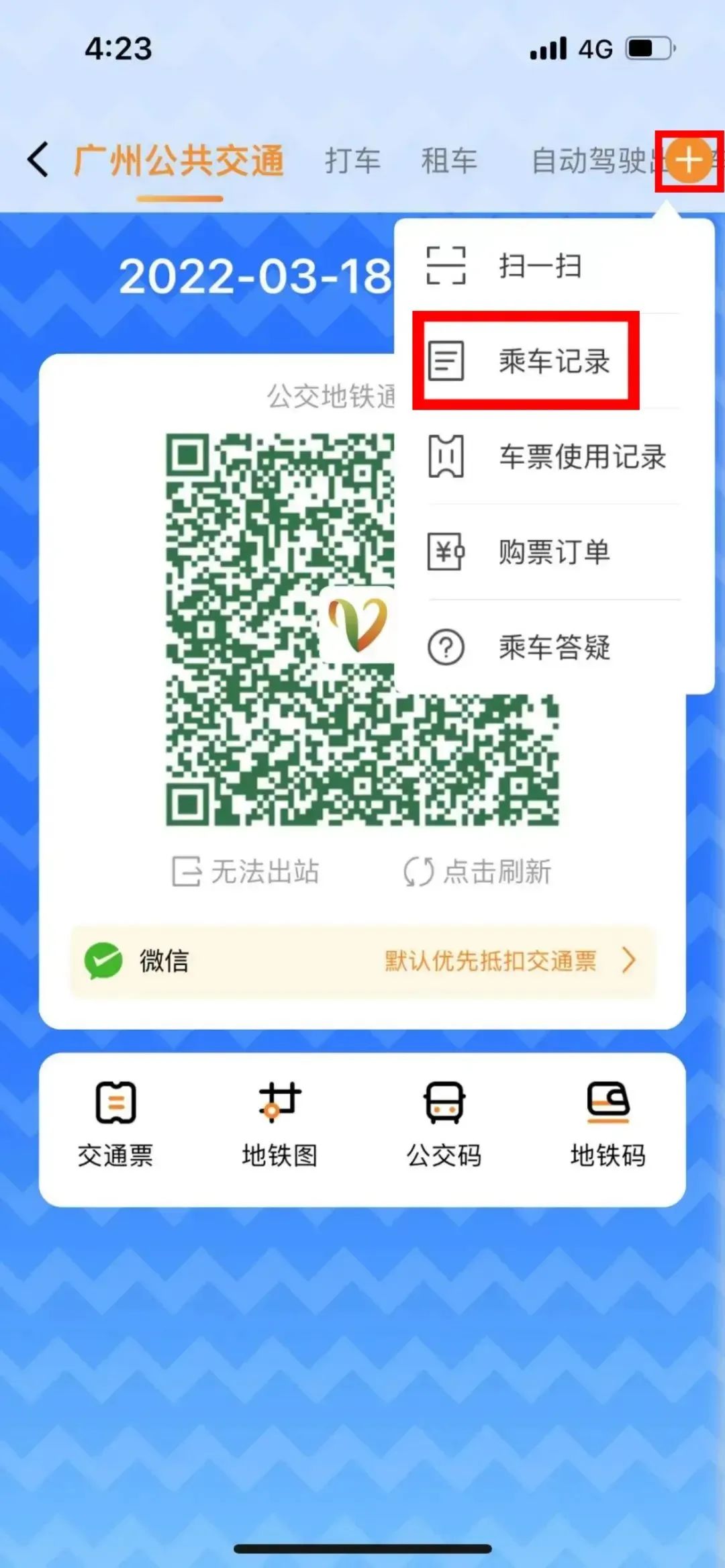Switch to the 打车 tab
The width and height of the screenshot is (725, 1568).
[352, 161]
